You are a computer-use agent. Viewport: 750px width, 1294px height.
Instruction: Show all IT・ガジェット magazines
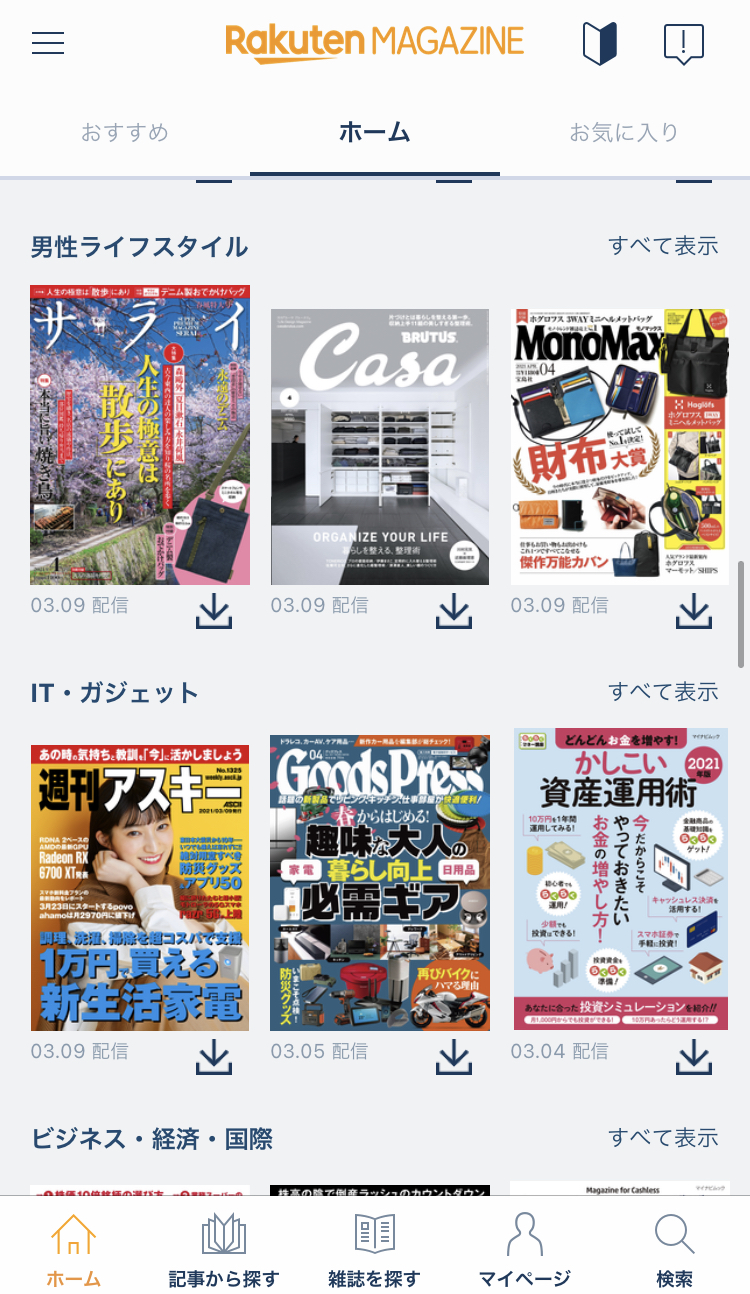click(664, 692)
